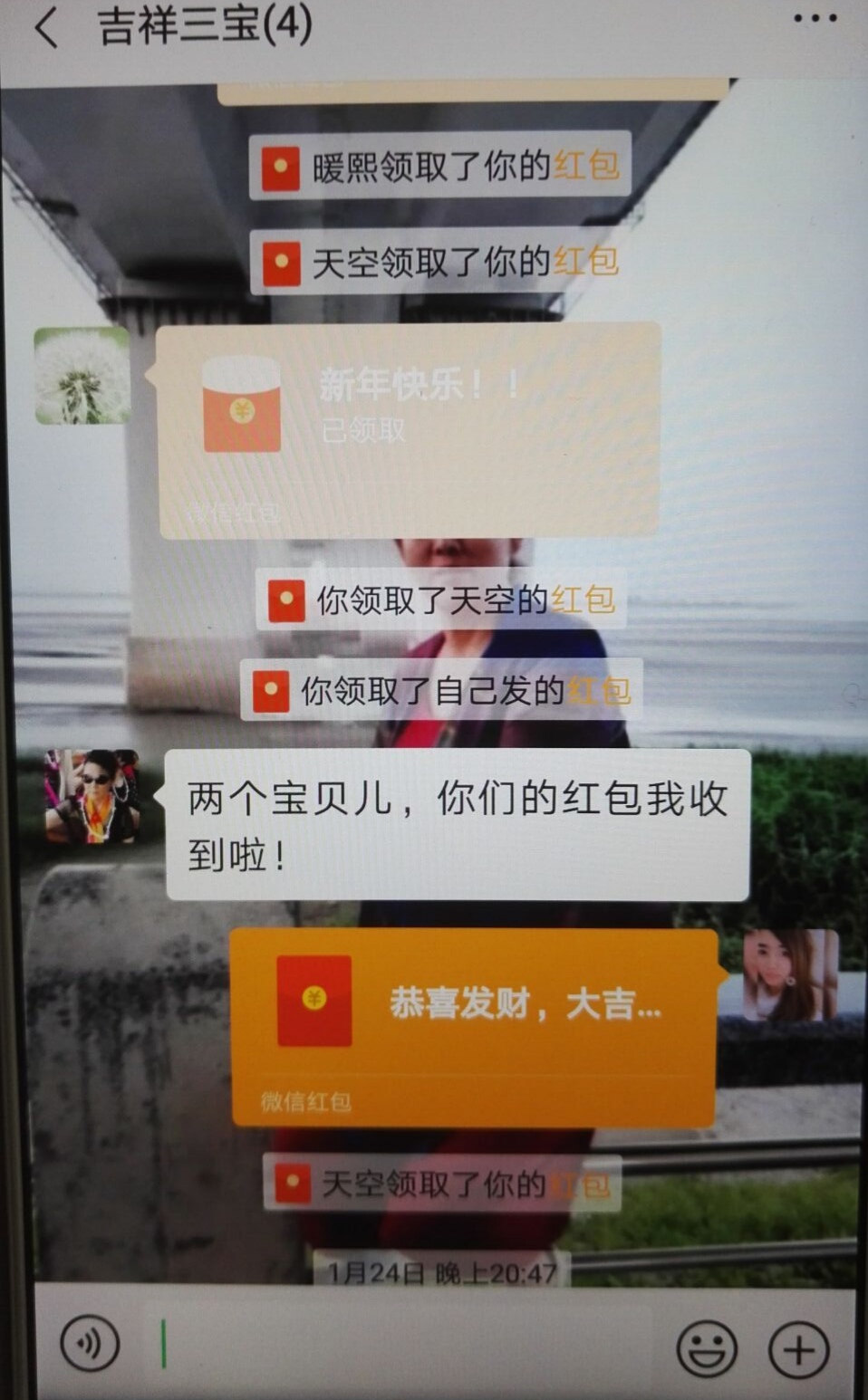Open the 恭喜发财 red packet
This screenshot has width=868, height=1400.
(x=473, y=1026)
